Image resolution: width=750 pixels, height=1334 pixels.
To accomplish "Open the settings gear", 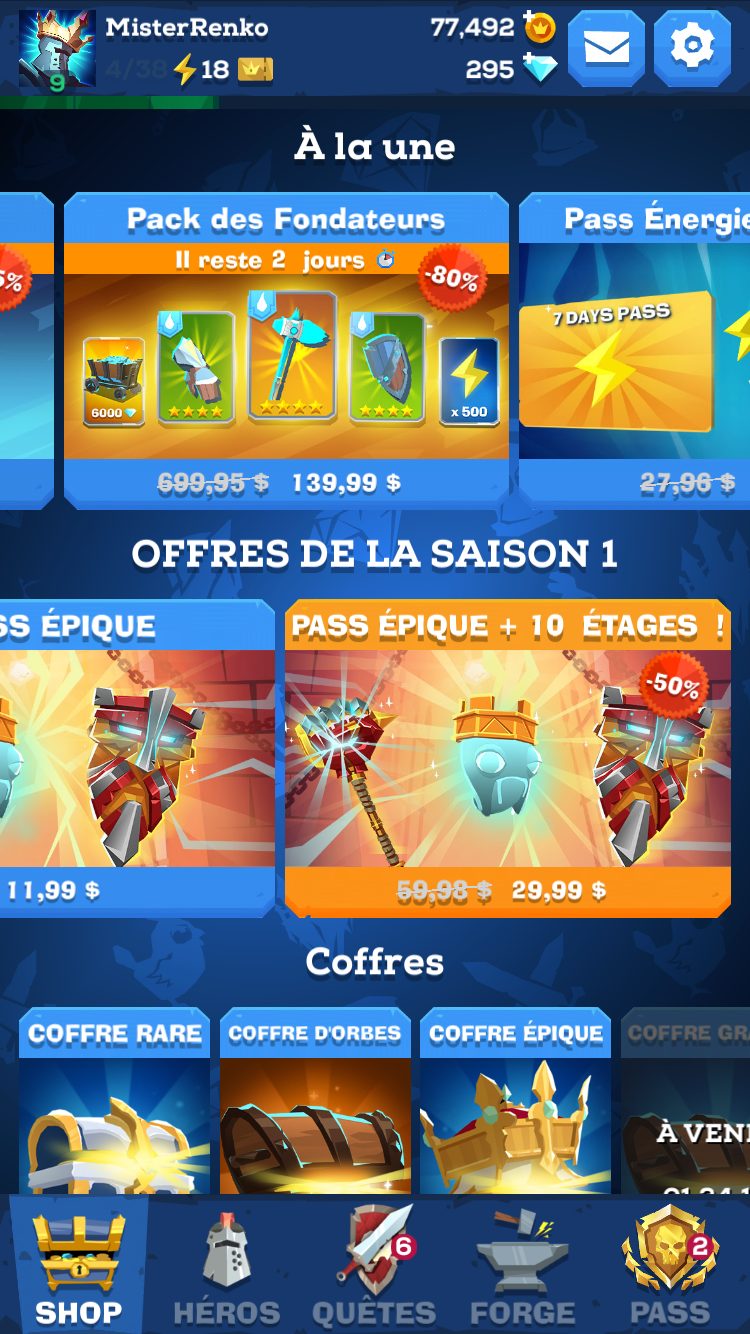I will pyautogui.click(x=692, y=48).
